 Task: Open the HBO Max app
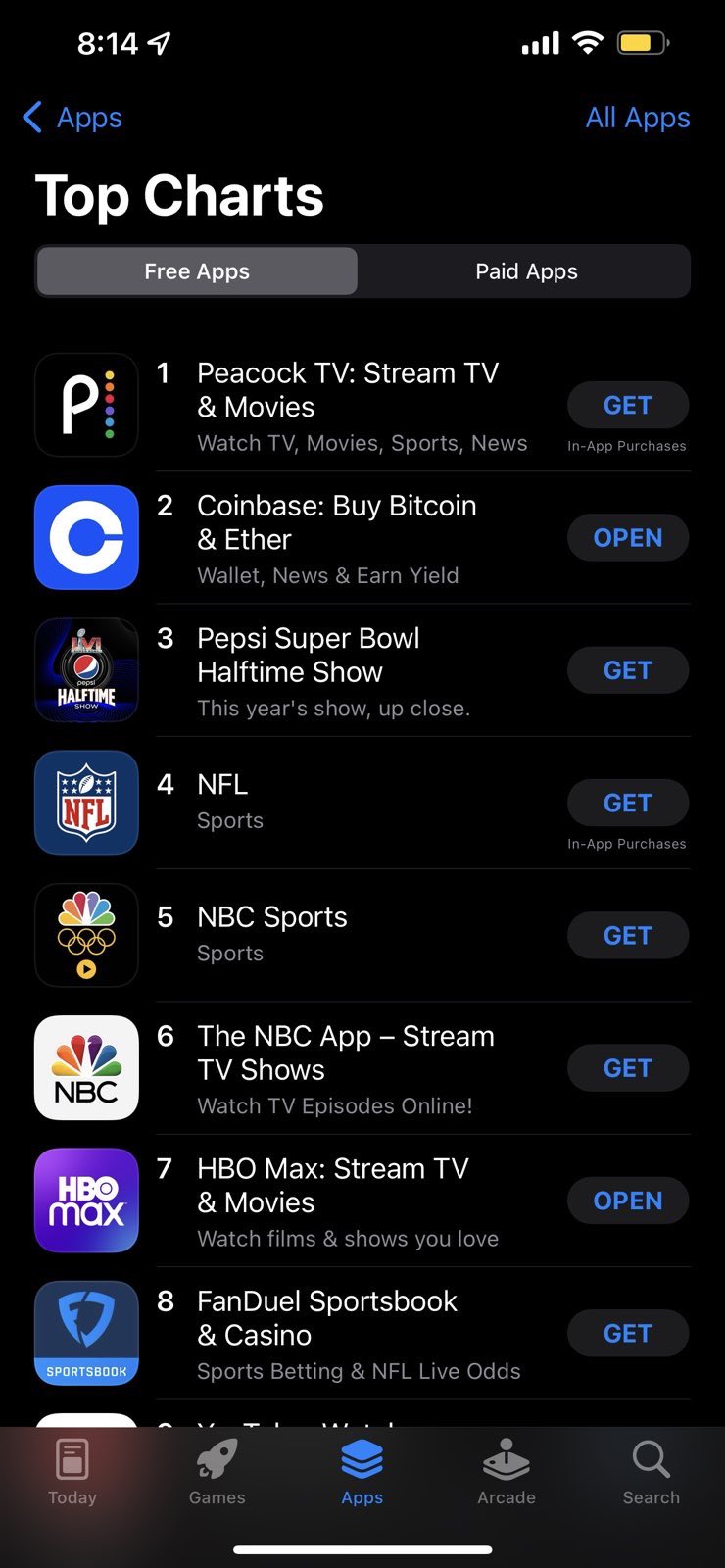click(627, 1200)
